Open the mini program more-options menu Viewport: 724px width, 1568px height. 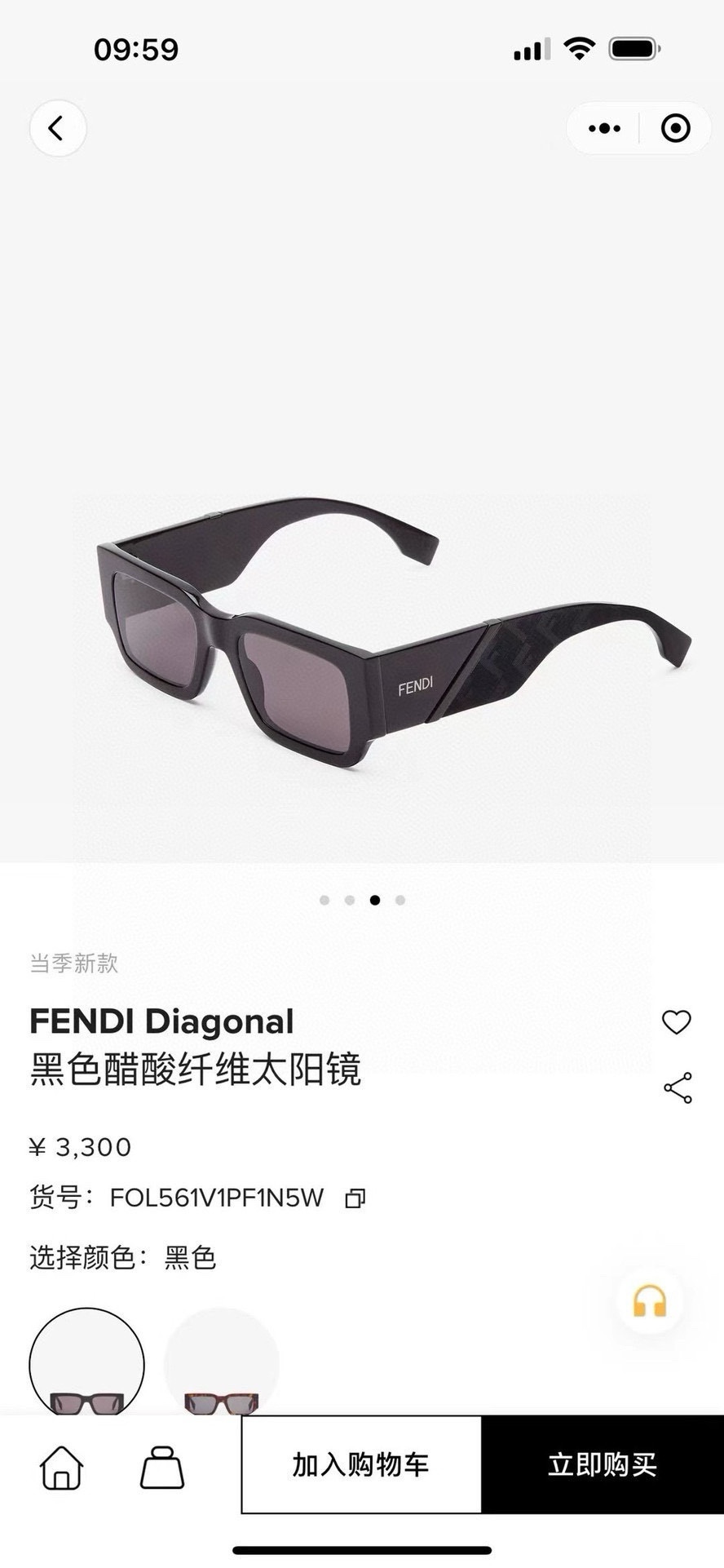[x=604, y=128]
